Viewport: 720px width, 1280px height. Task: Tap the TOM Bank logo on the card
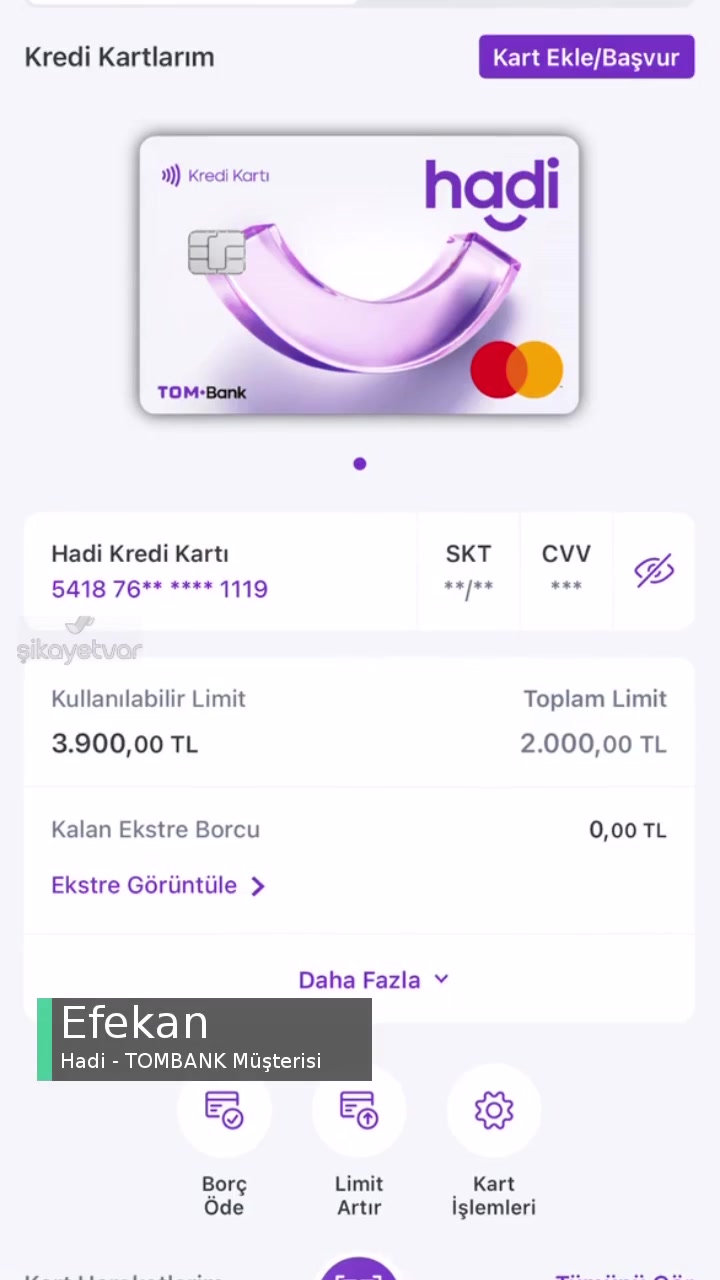coord(201,392)
